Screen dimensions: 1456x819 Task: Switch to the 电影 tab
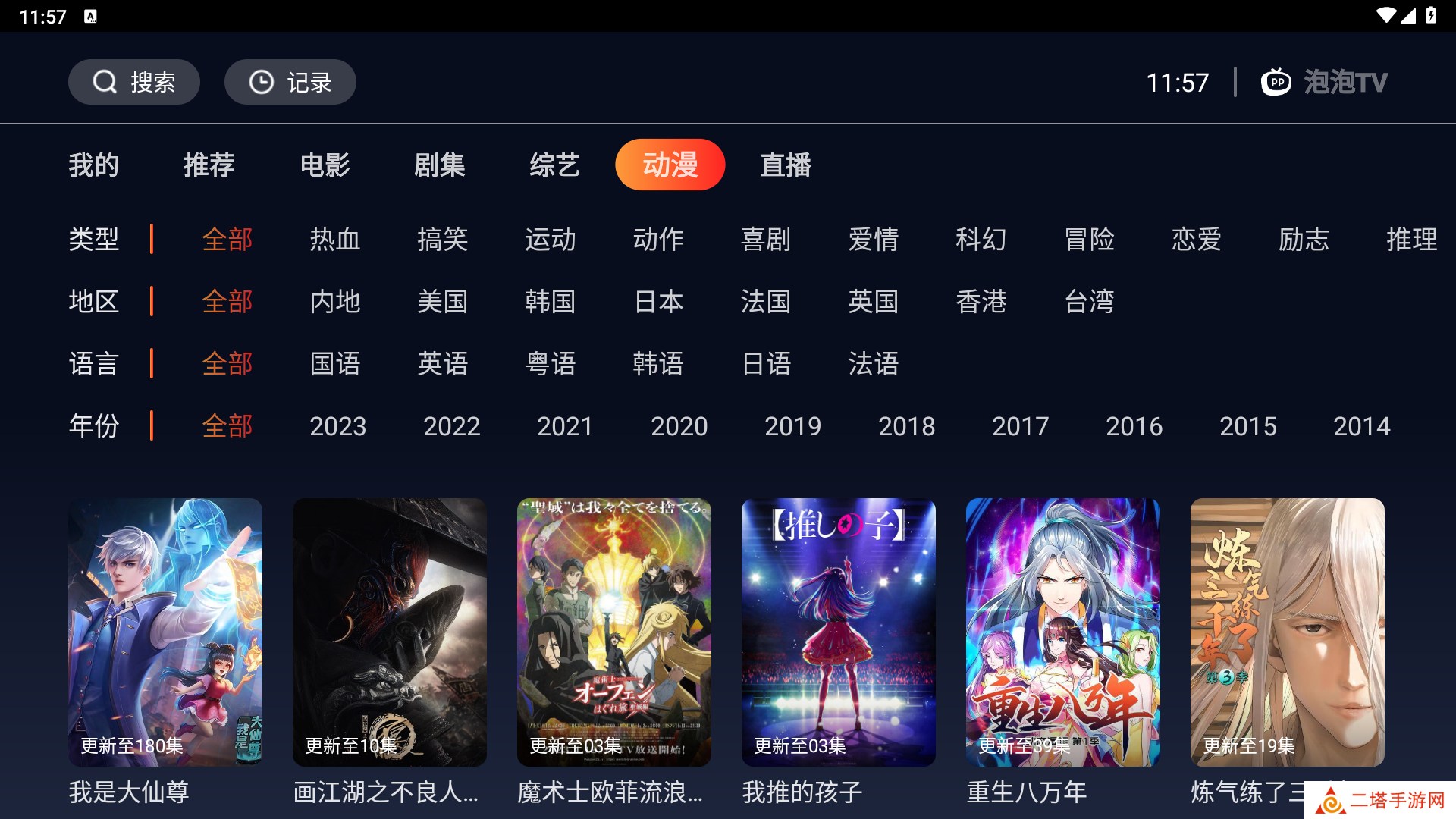click(x=325, y=165)
